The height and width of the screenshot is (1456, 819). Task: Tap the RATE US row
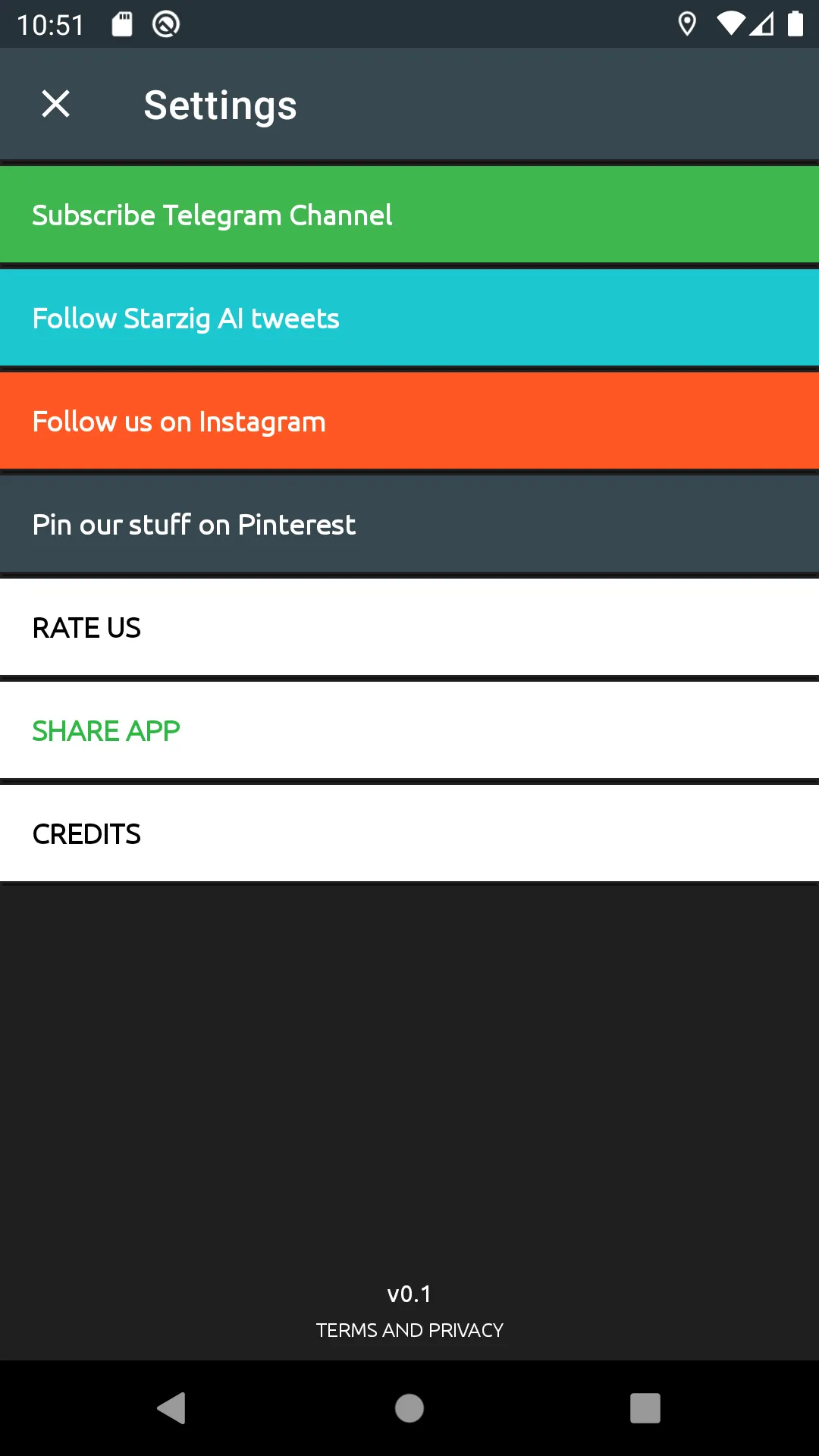(409, 628)
